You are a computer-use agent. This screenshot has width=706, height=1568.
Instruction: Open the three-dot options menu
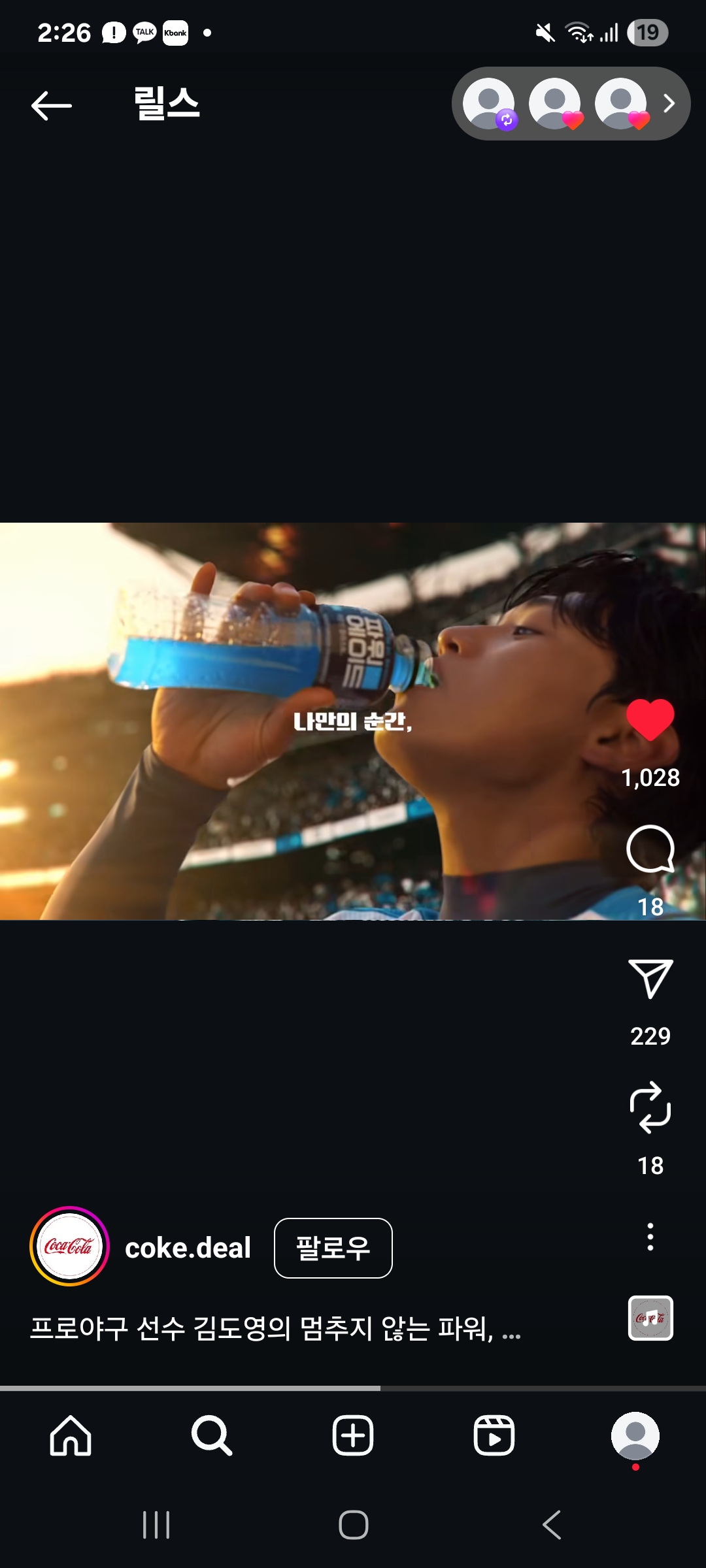point(650,1237)
